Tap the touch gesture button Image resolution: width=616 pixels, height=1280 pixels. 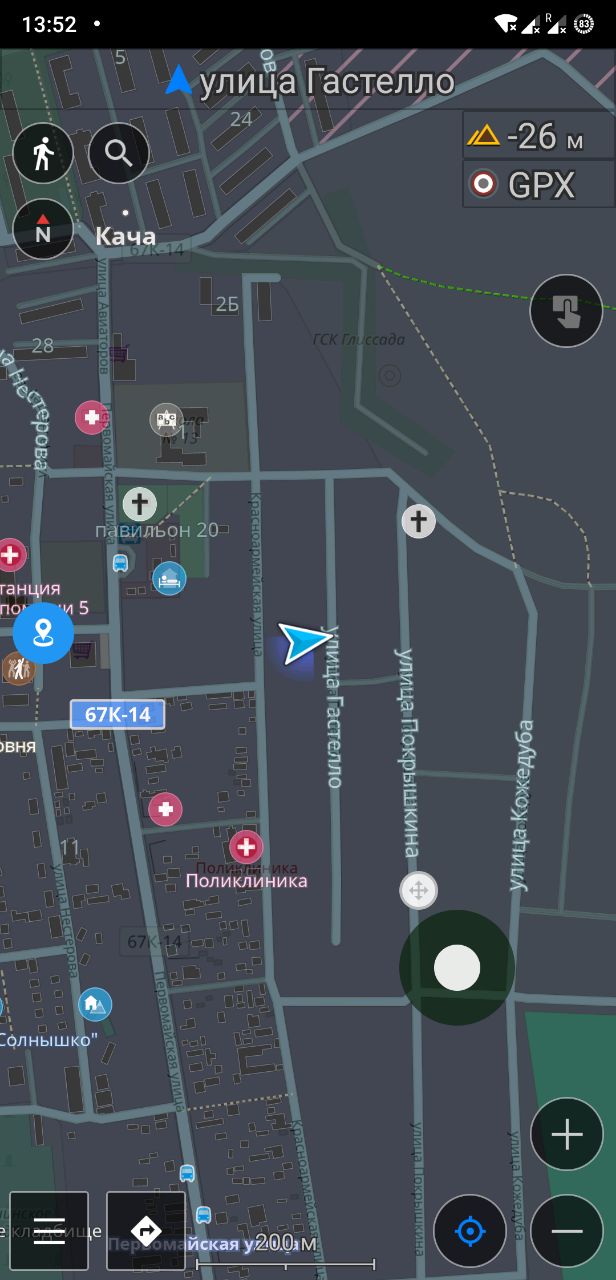(566, 311)
